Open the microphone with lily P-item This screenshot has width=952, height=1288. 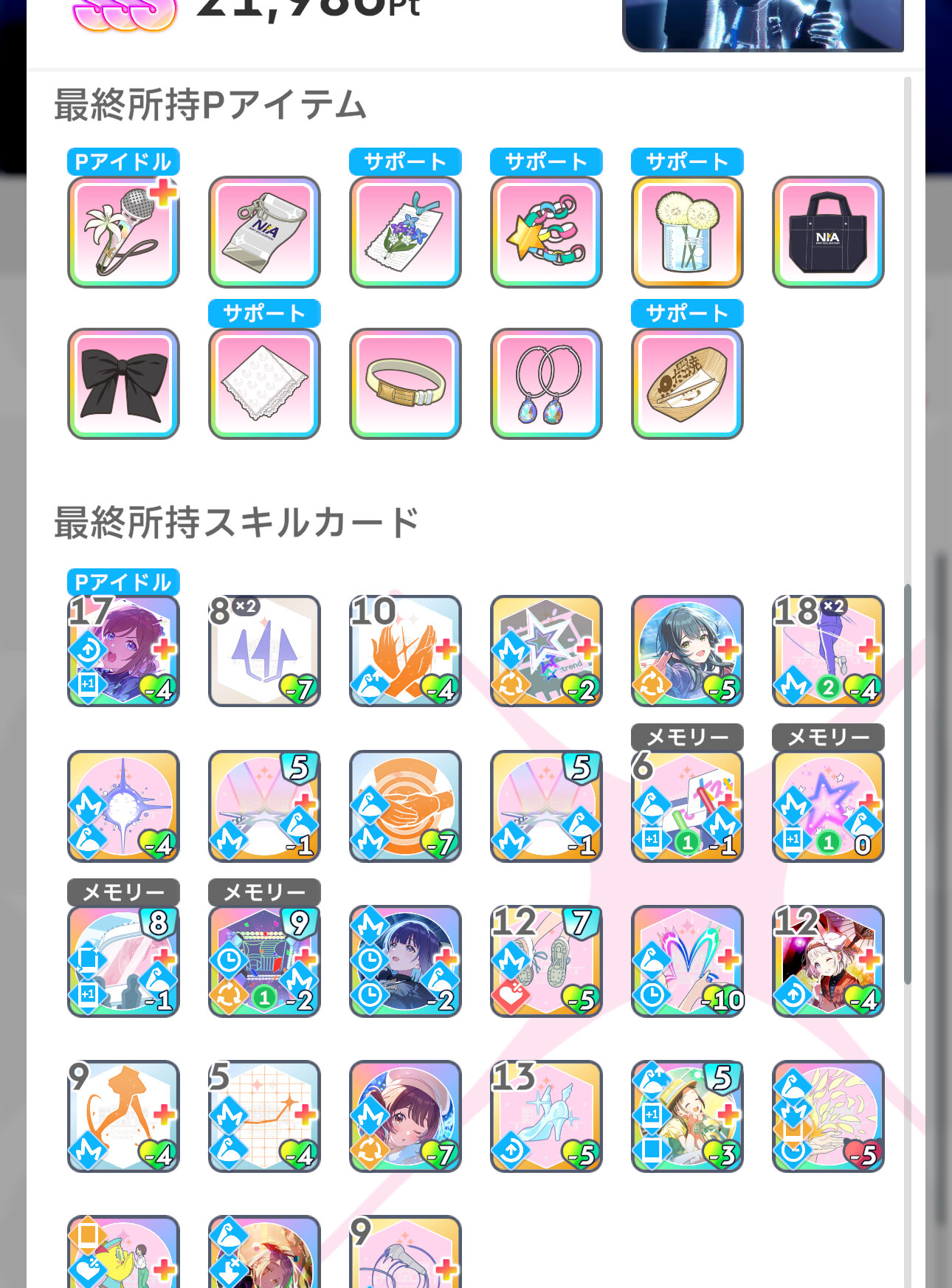coord(123,232)
